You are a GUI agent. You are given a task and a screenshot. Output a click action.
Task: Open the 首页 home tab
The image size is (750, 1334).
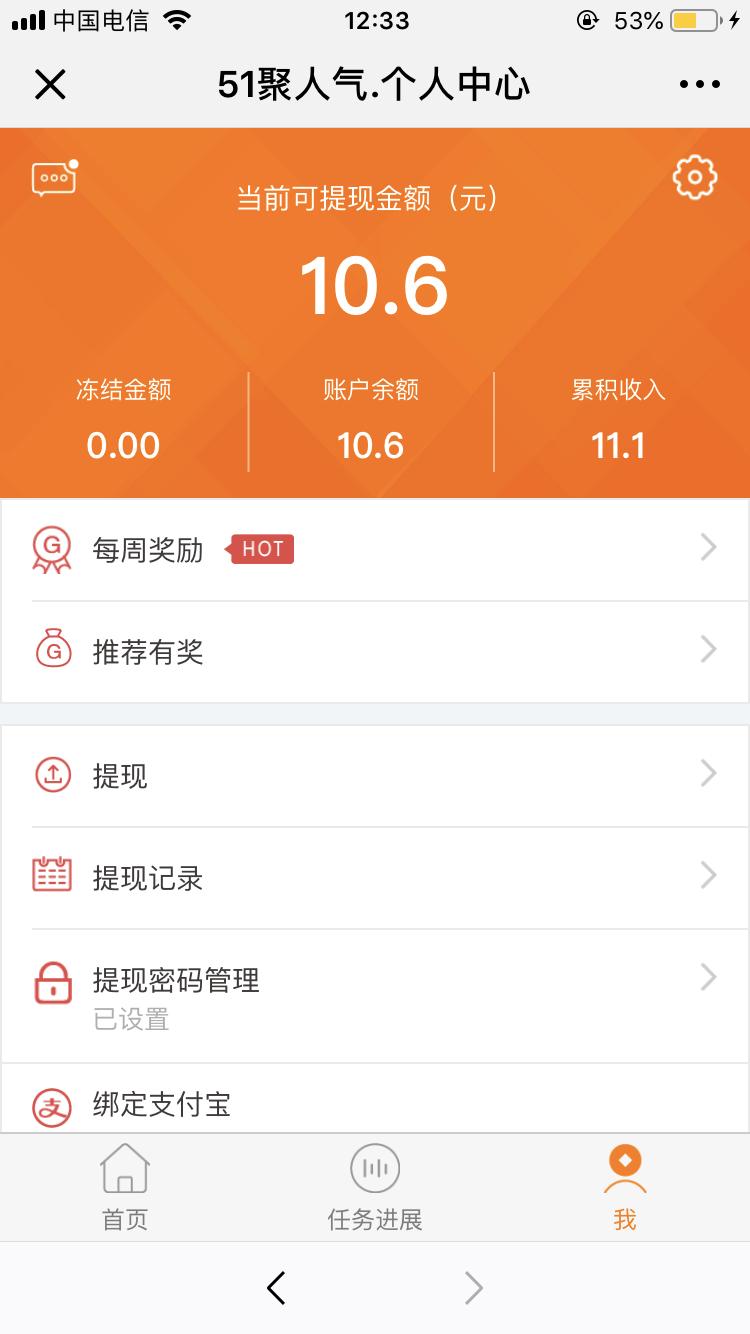pyautogui.click(x=123, y=1188)
